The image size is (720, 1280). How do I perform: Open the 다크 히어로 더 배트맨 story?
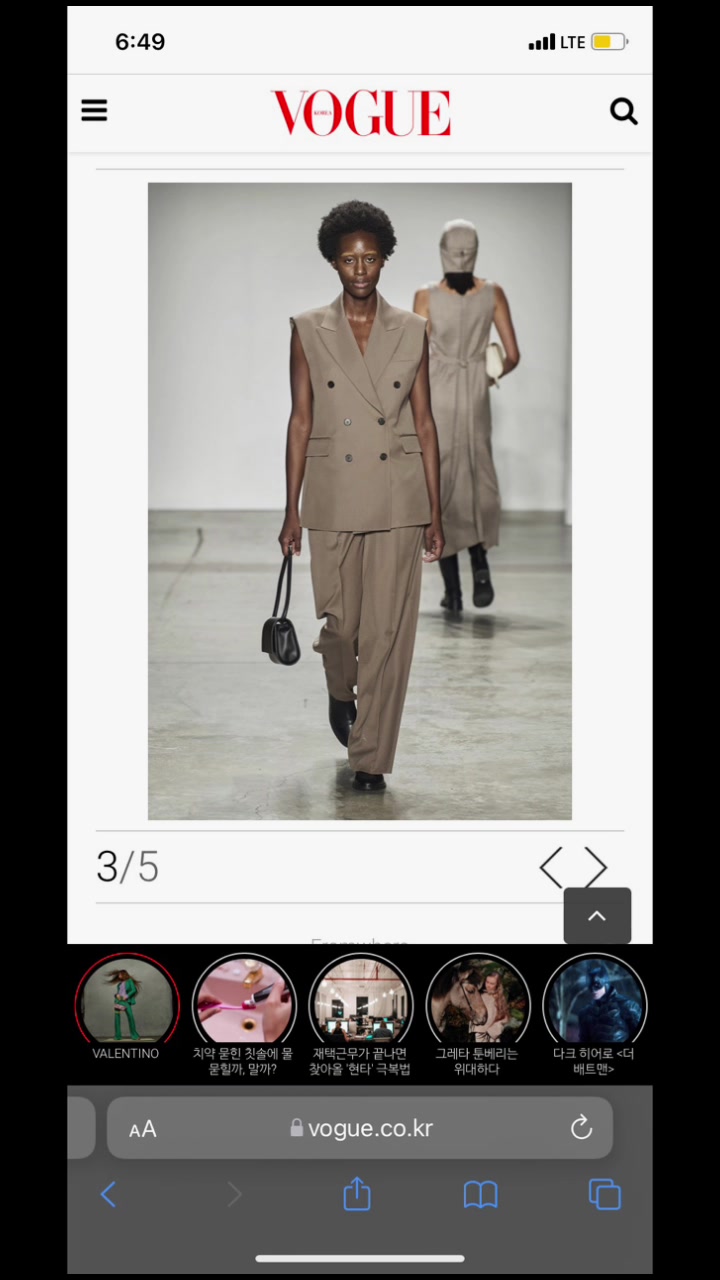pos(594,1001)
